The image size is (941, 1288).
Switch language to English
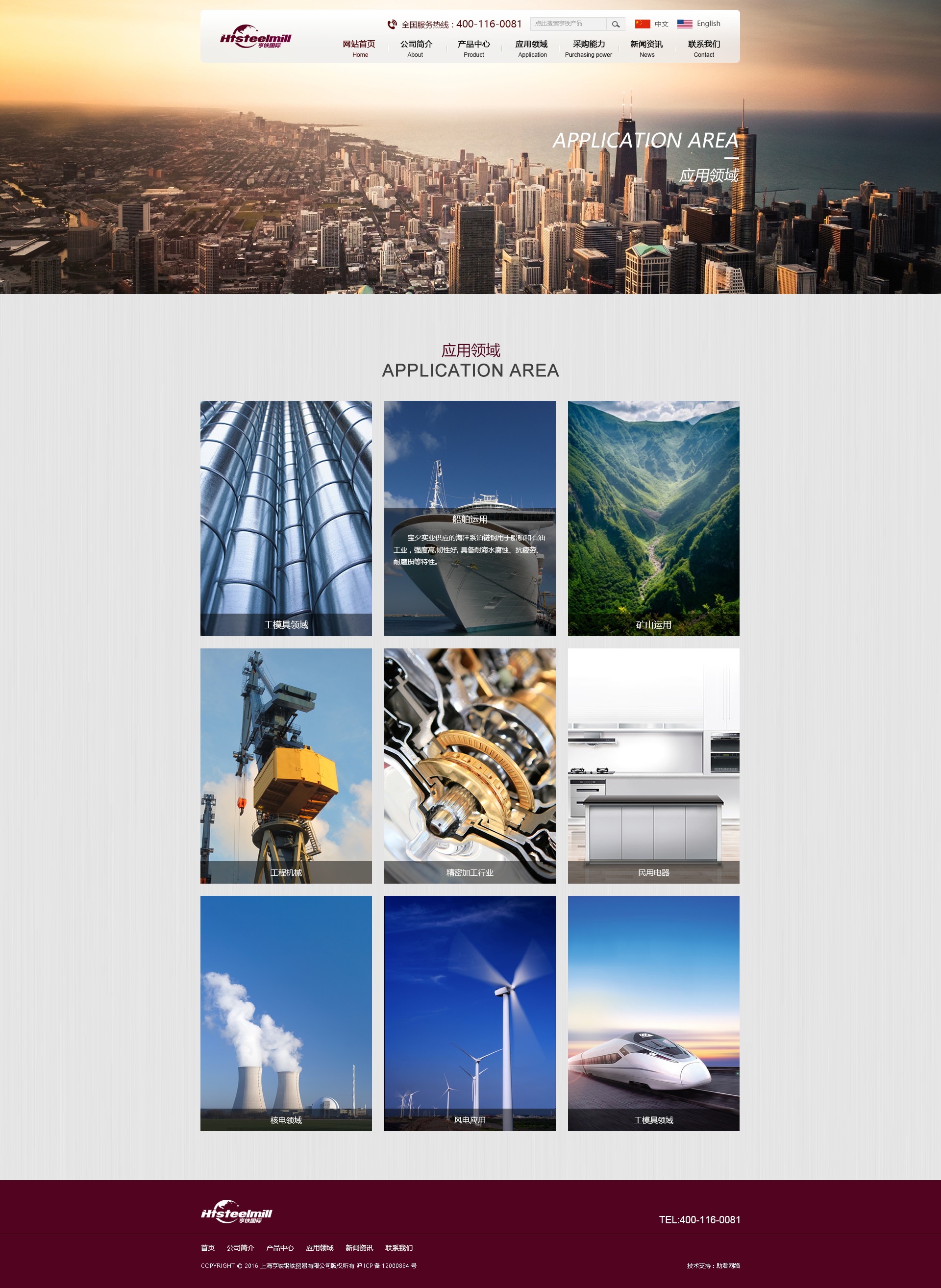pos(699,24)
